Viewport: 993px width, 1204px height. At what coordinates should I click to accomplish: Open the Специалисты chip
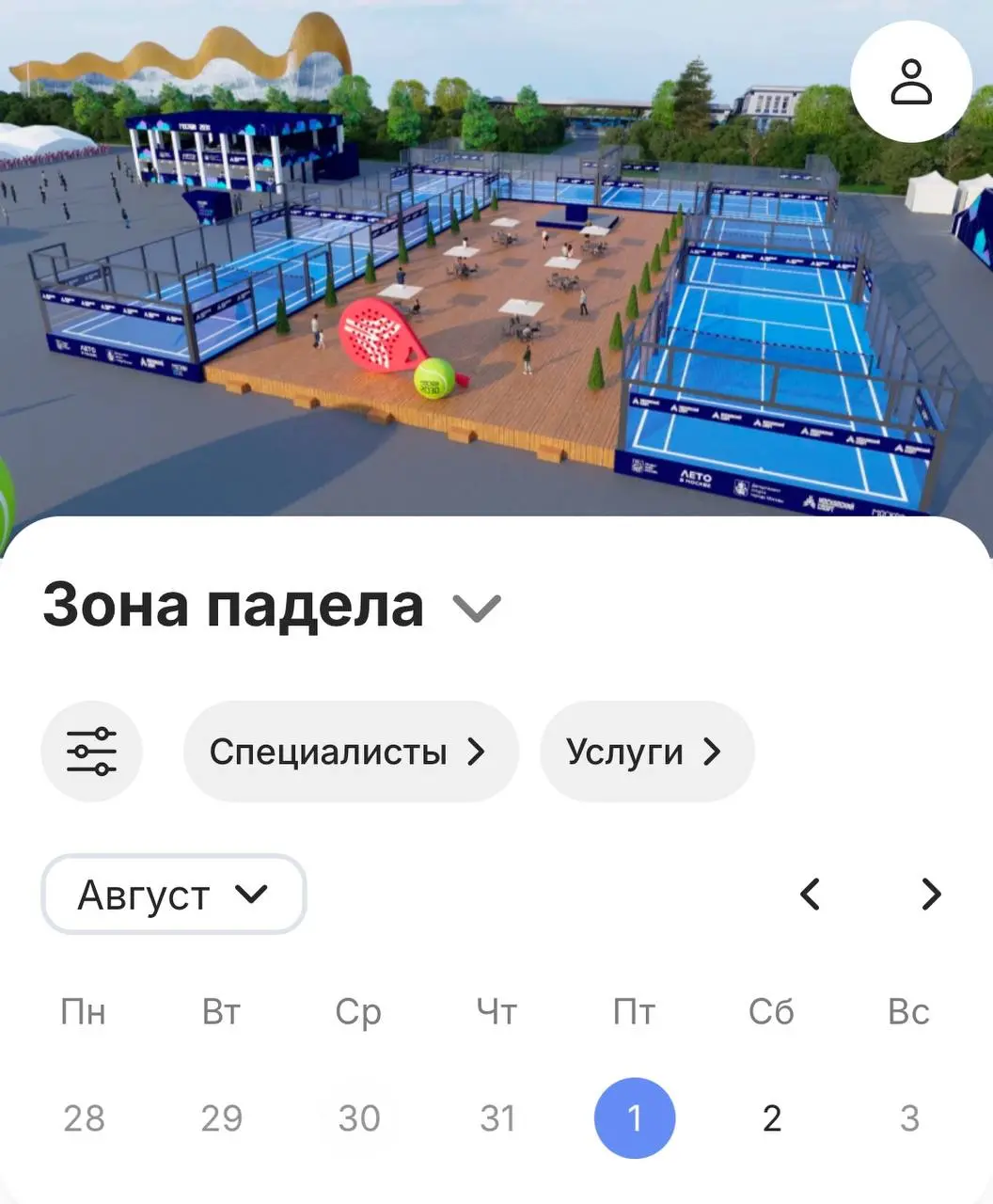(x=350, y=752)
